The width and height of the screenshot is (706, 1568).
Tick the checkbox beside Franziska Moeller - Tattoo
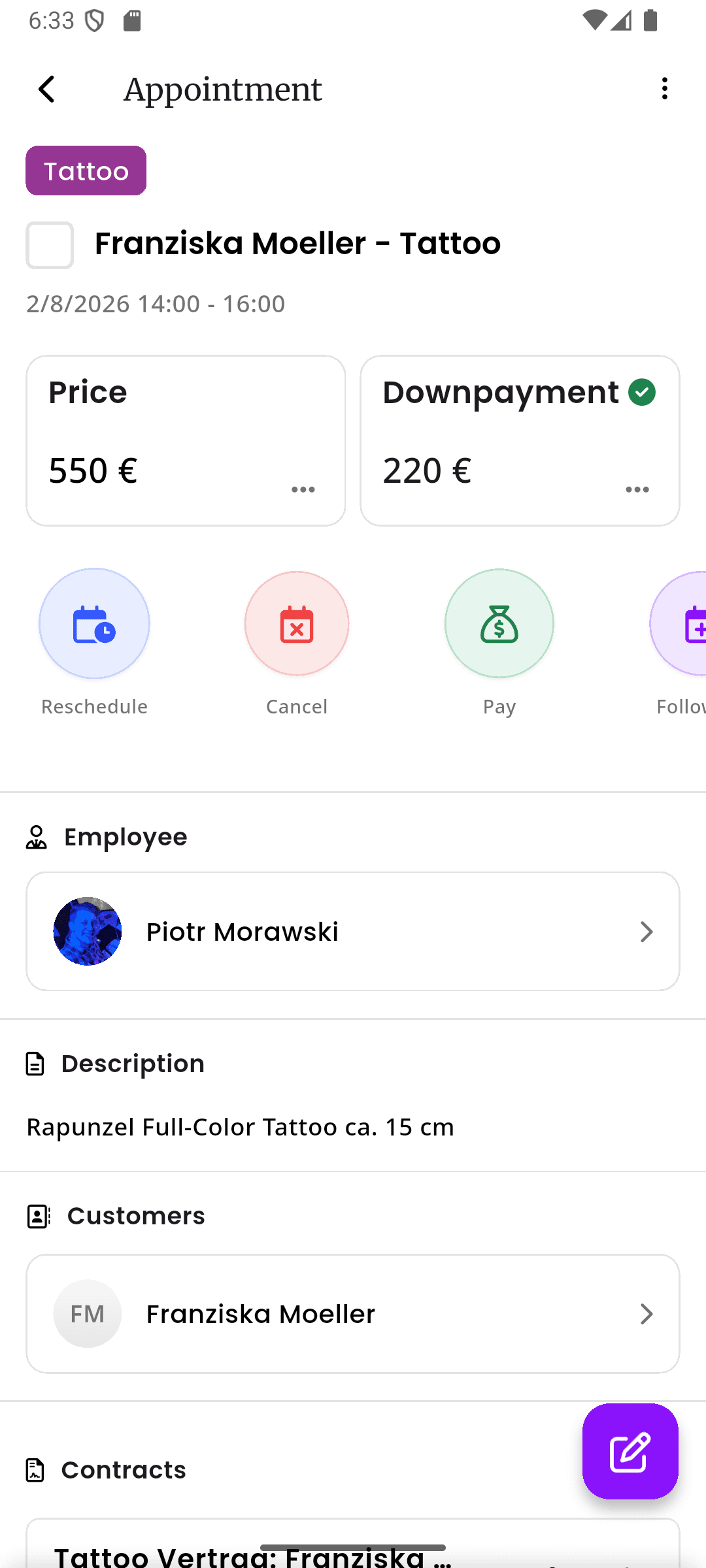tap(50, 246)
